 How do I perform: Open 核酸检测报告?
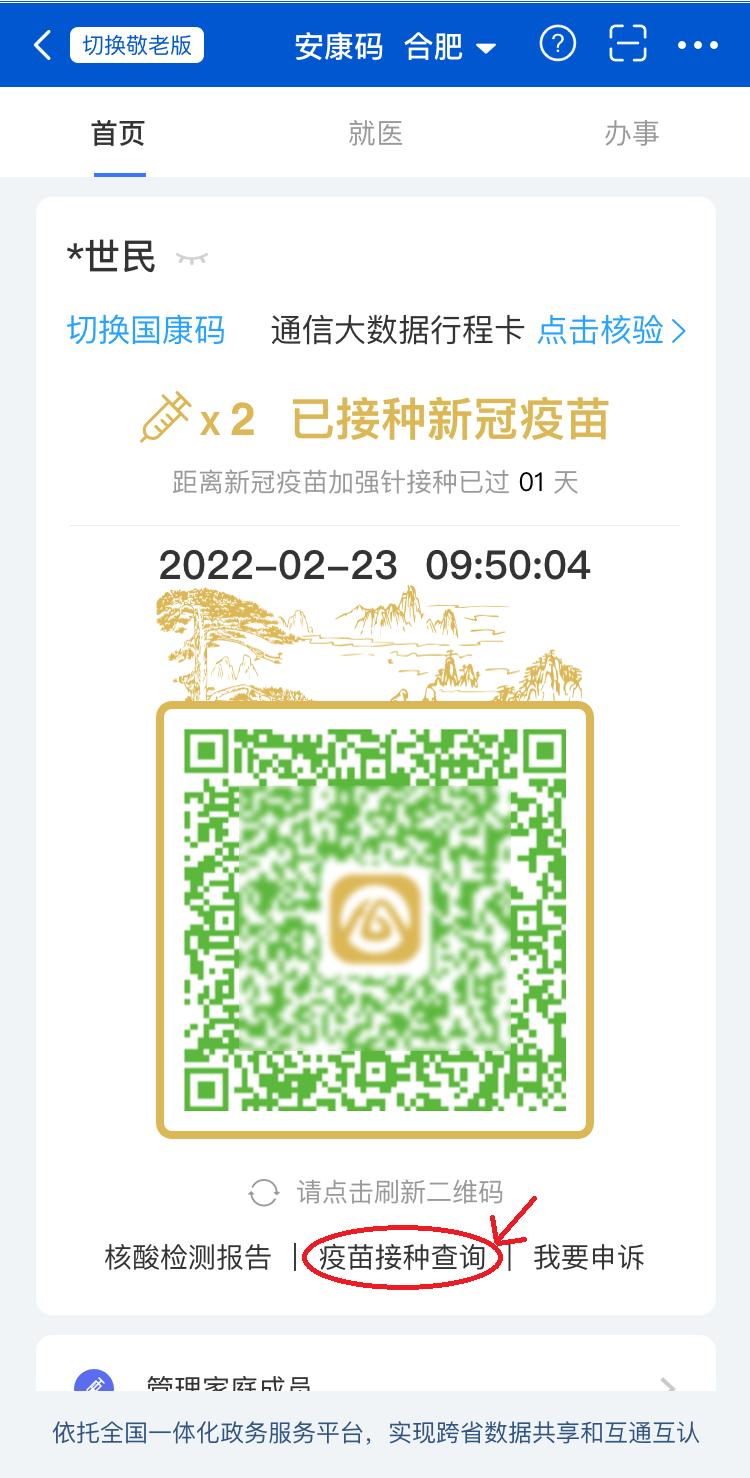tap(188, 1257)
